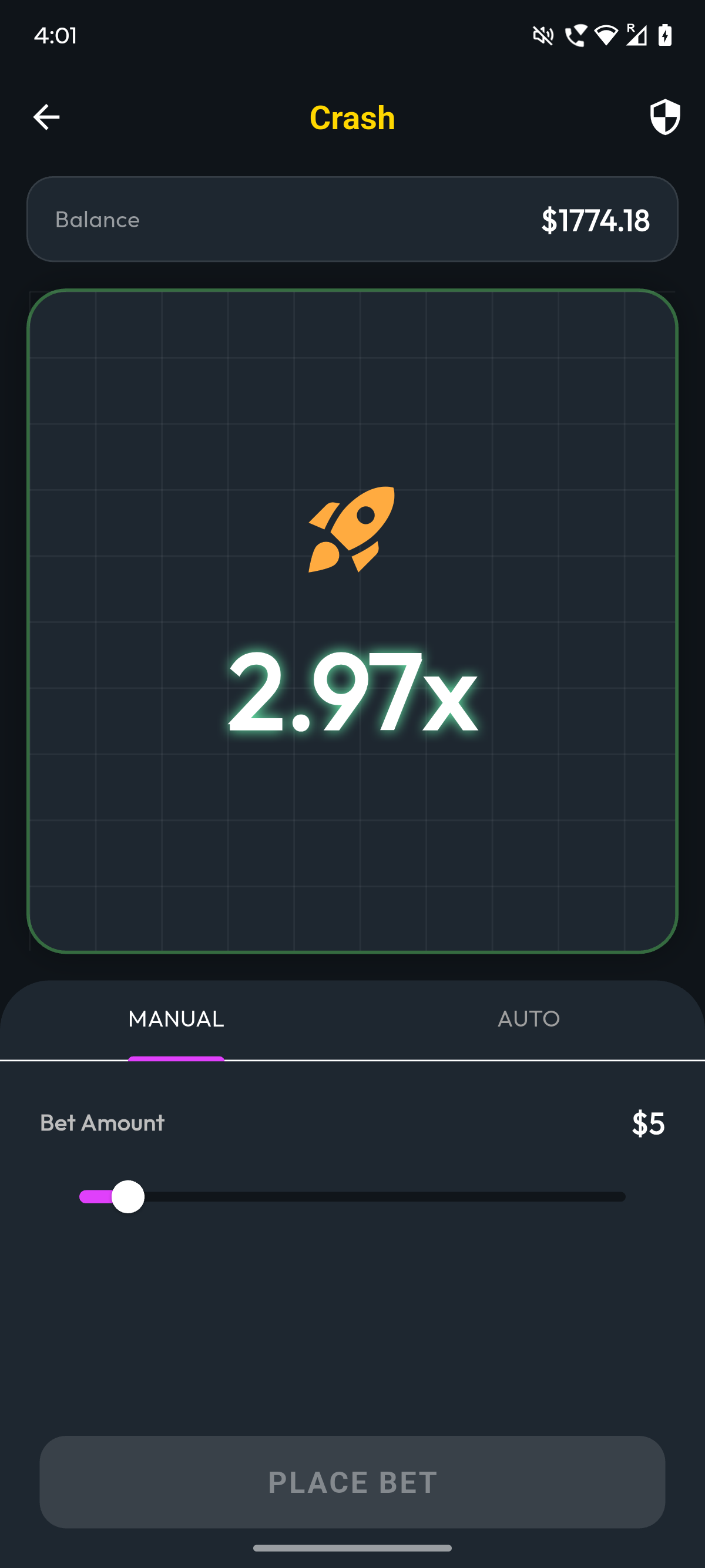The height and width of the screenshot is (1568, 705).
Task: Click the cellular signal icon in status bar
Action: (636, 35)
